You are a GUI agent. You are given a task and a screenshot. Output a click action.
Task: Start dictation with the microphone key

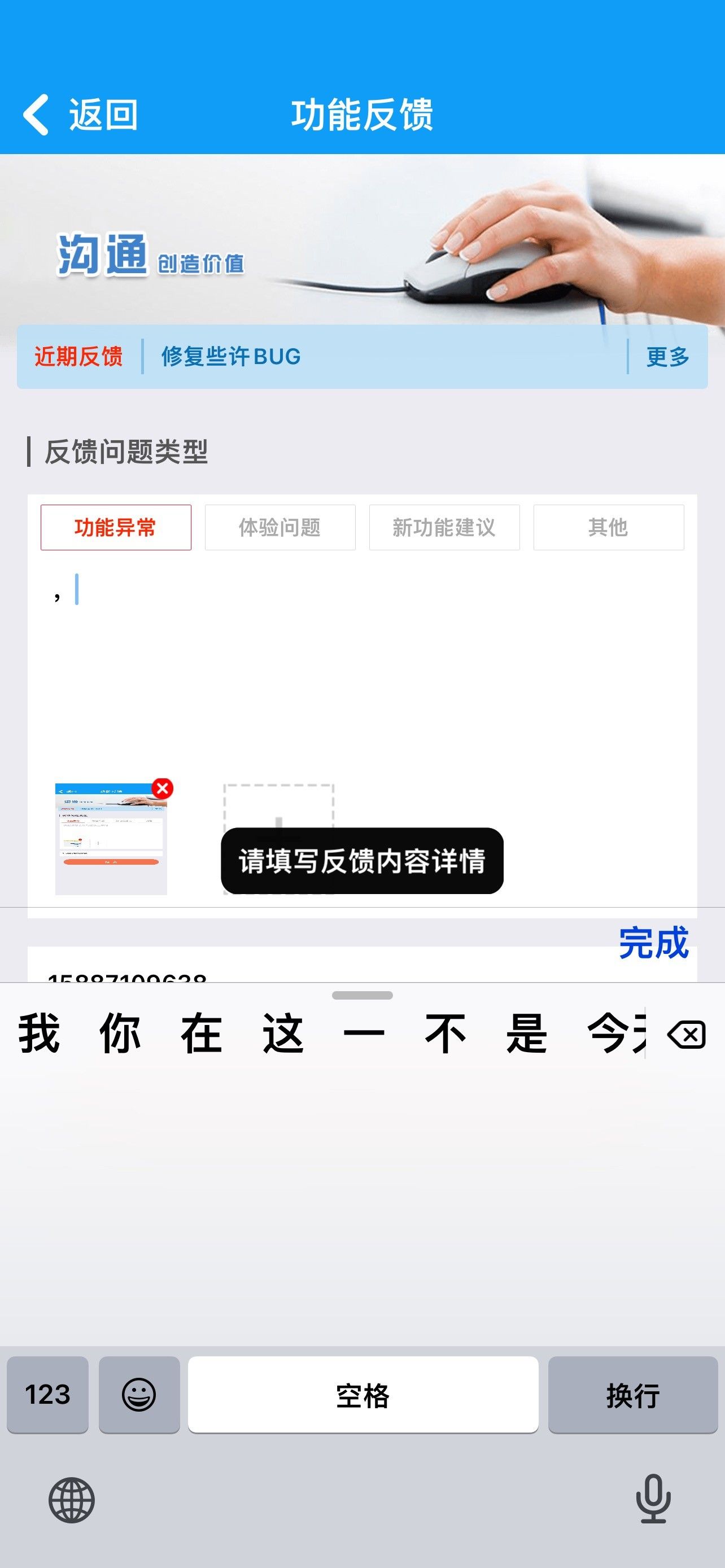[x=653, y=1499]
